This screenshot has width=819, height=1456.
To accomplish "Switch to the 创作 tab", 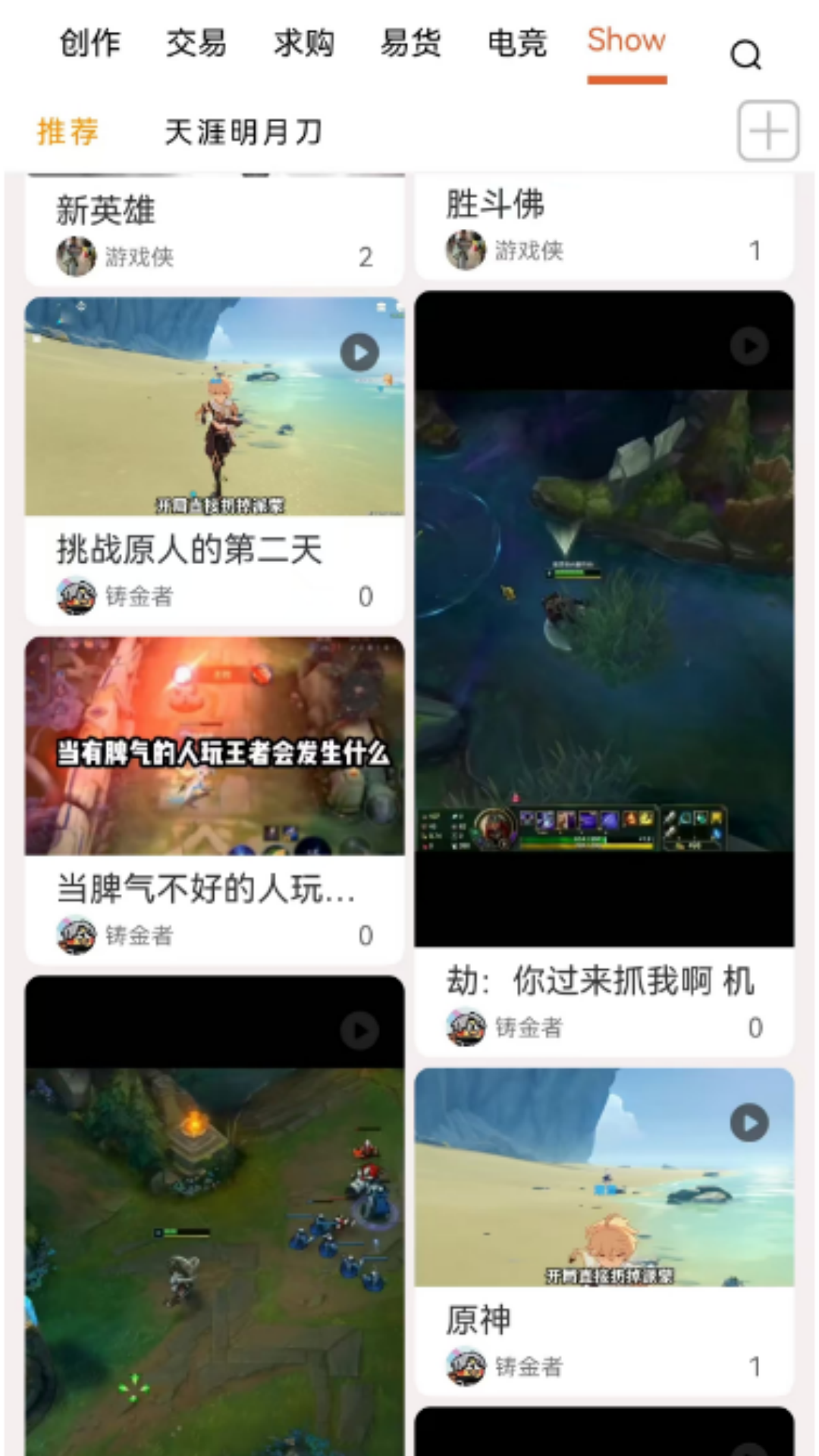I will (x=90, y=43).
